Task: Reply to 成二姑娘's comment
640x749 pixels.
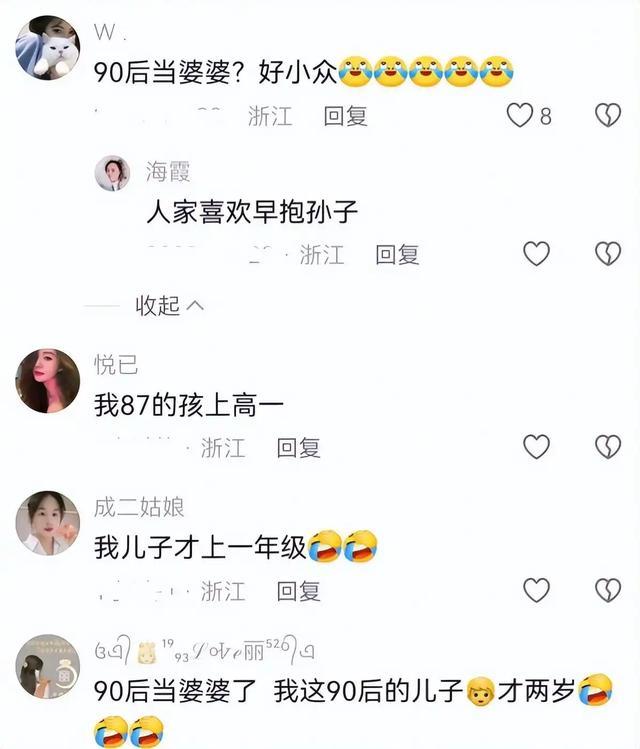Action: [x=298, y=590]
